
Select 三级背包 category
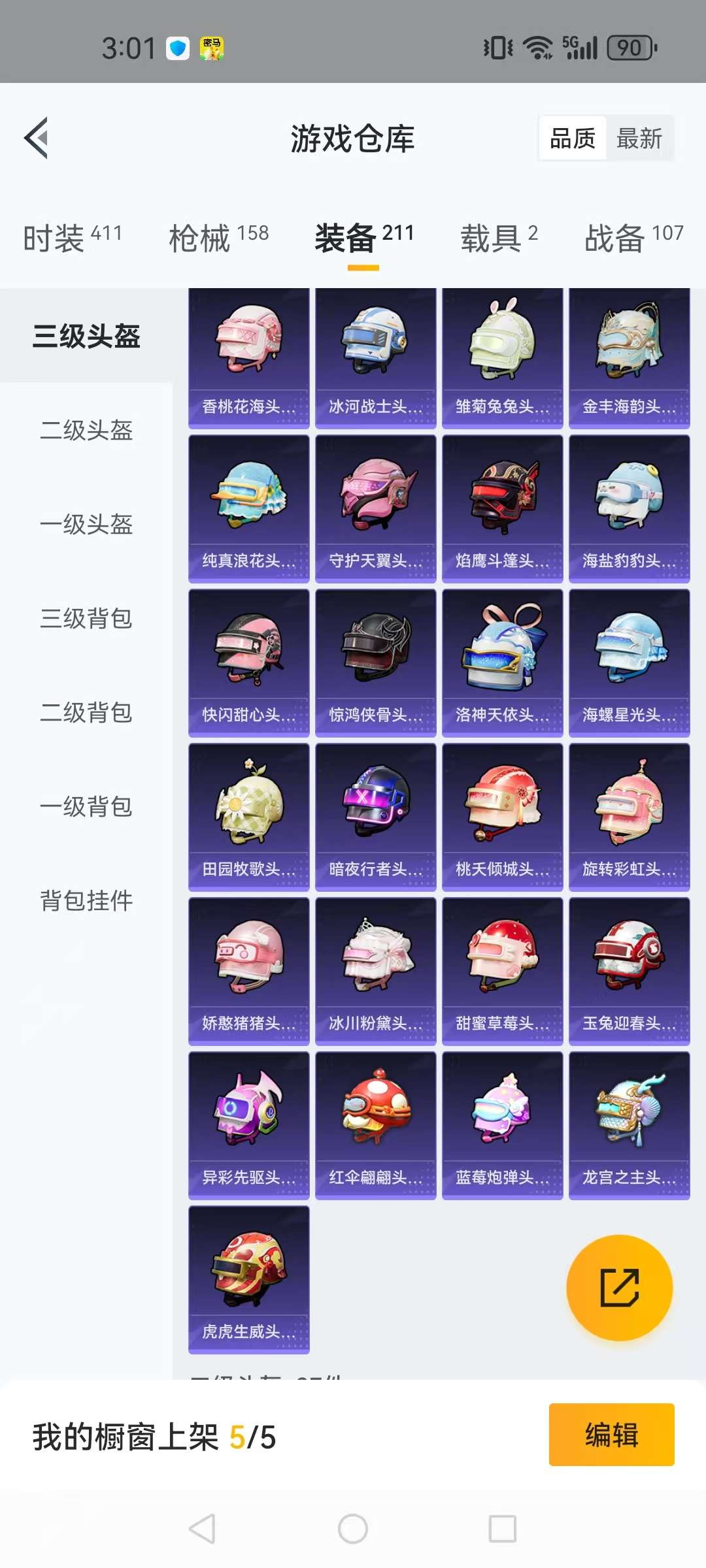pyautogui.click(x=86, y=619)
